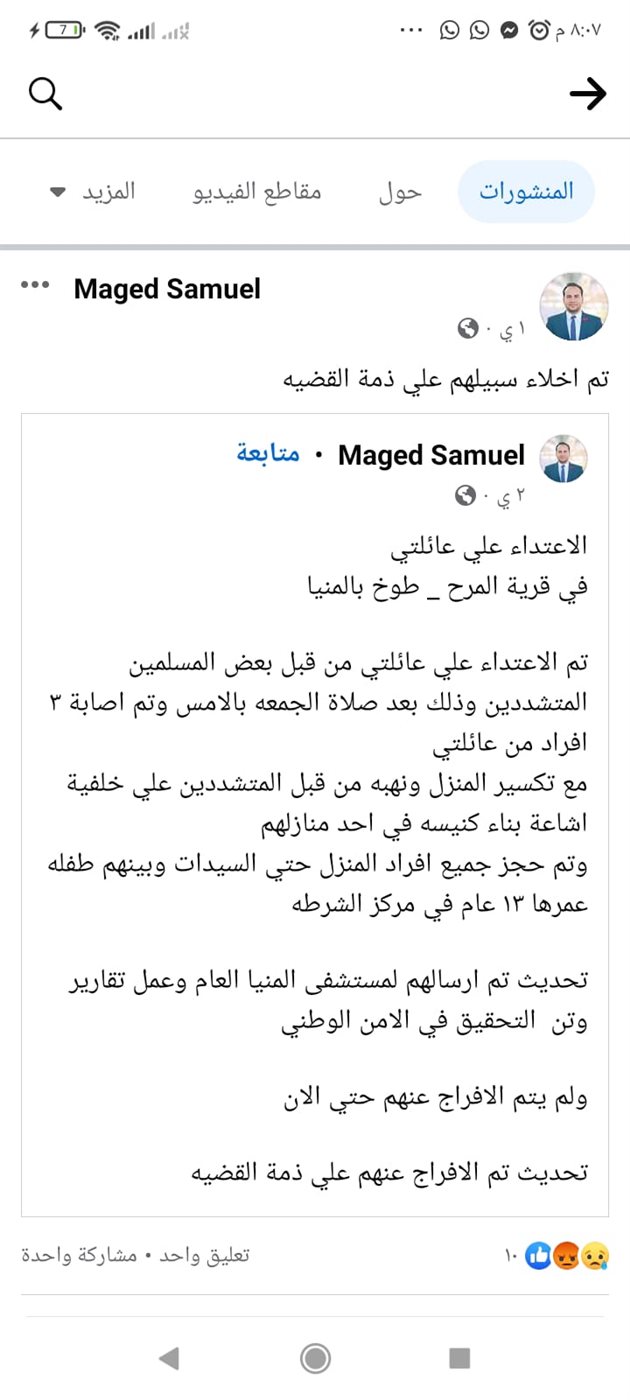Expand the المزيد dropdown
Screen dimensions: 630x1400
click(92, 190)
